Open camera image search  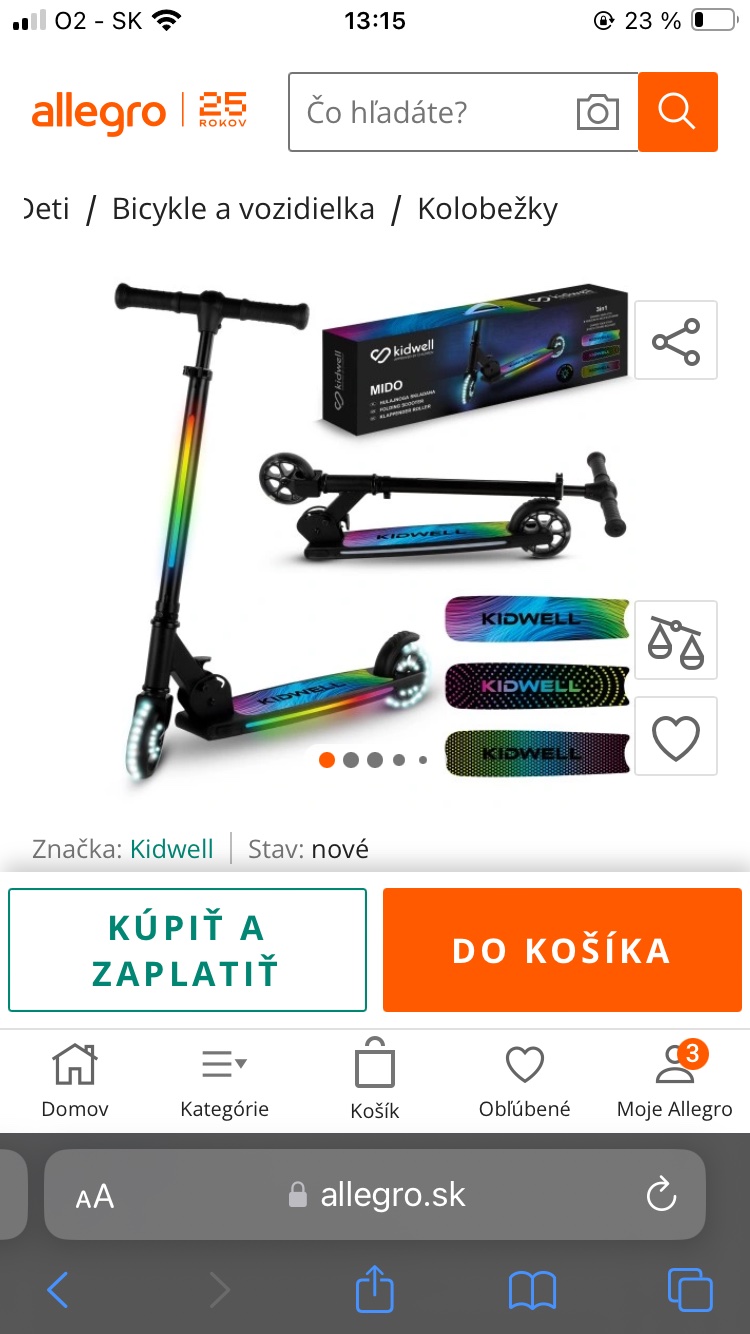[598, 112]
